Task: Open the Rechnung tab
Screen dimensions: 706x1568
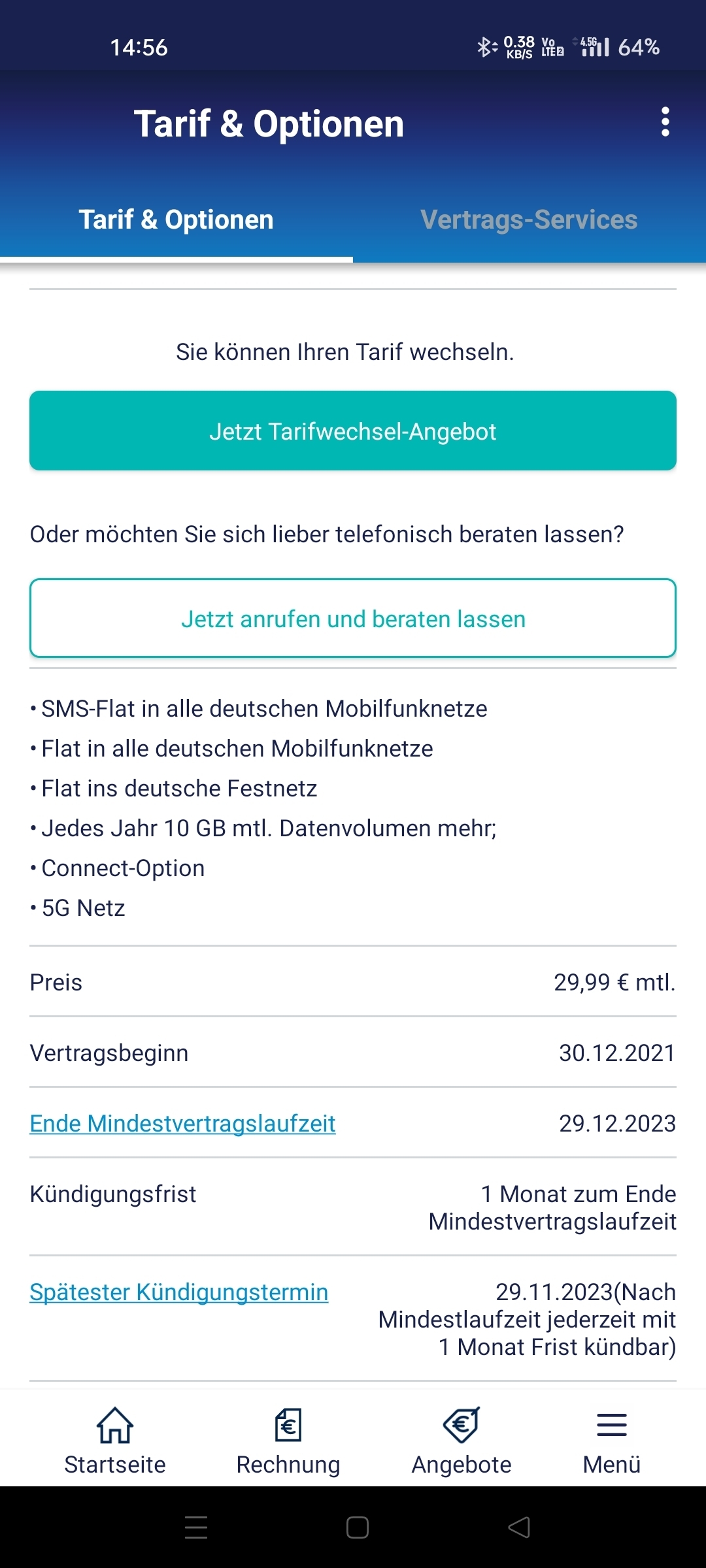Action: tap(288, 1441)
